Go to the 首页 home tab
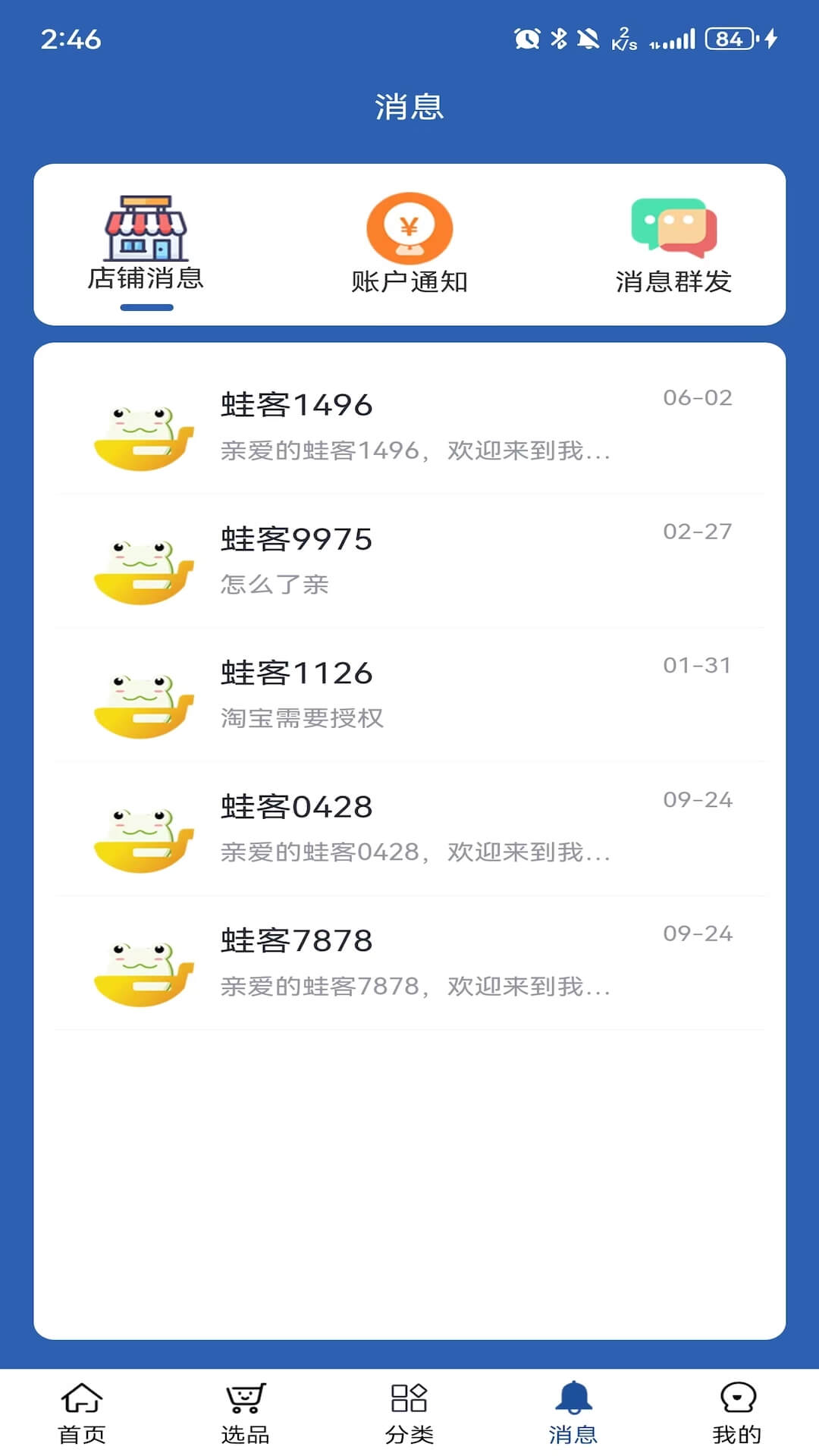The image size is (819, 1456). pyautogui.click(x=82, y=1414)
